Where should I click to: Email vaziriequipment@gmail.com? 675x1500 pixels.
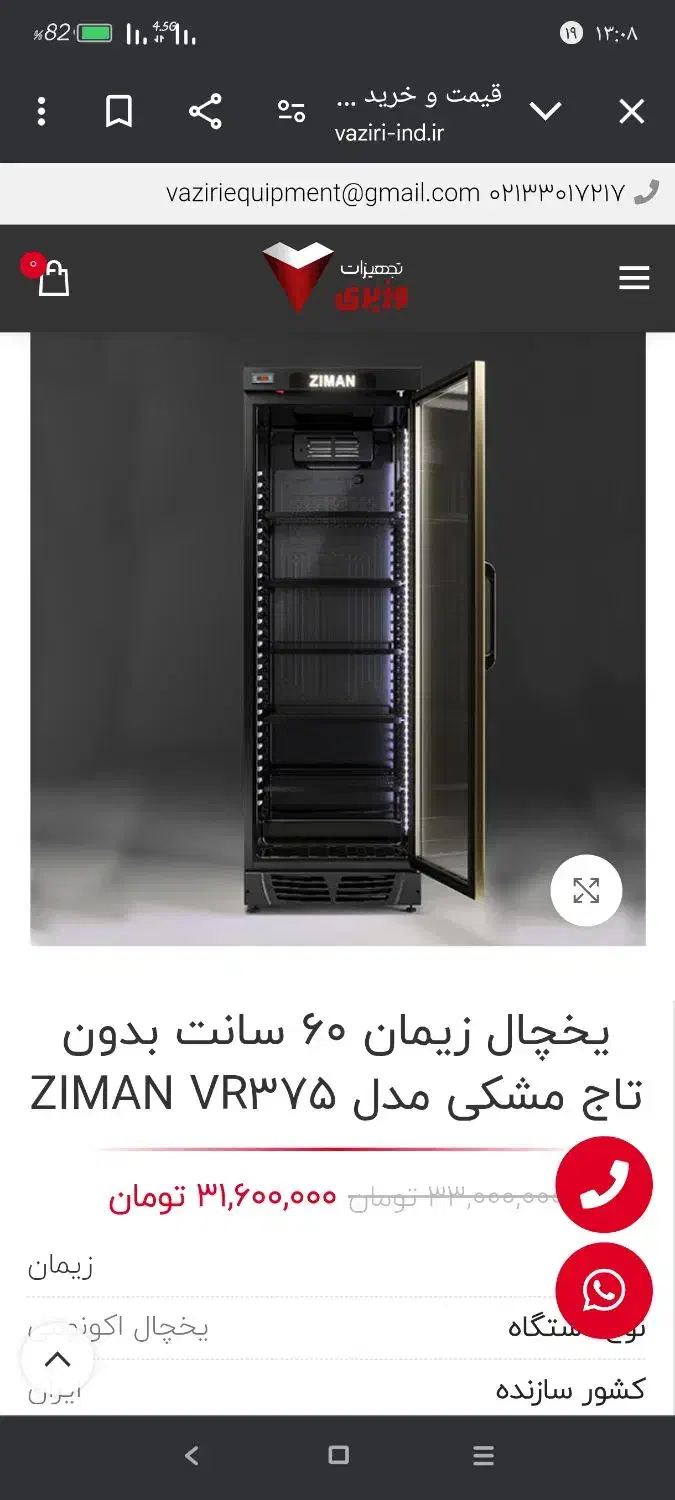(x=323, y=193)
